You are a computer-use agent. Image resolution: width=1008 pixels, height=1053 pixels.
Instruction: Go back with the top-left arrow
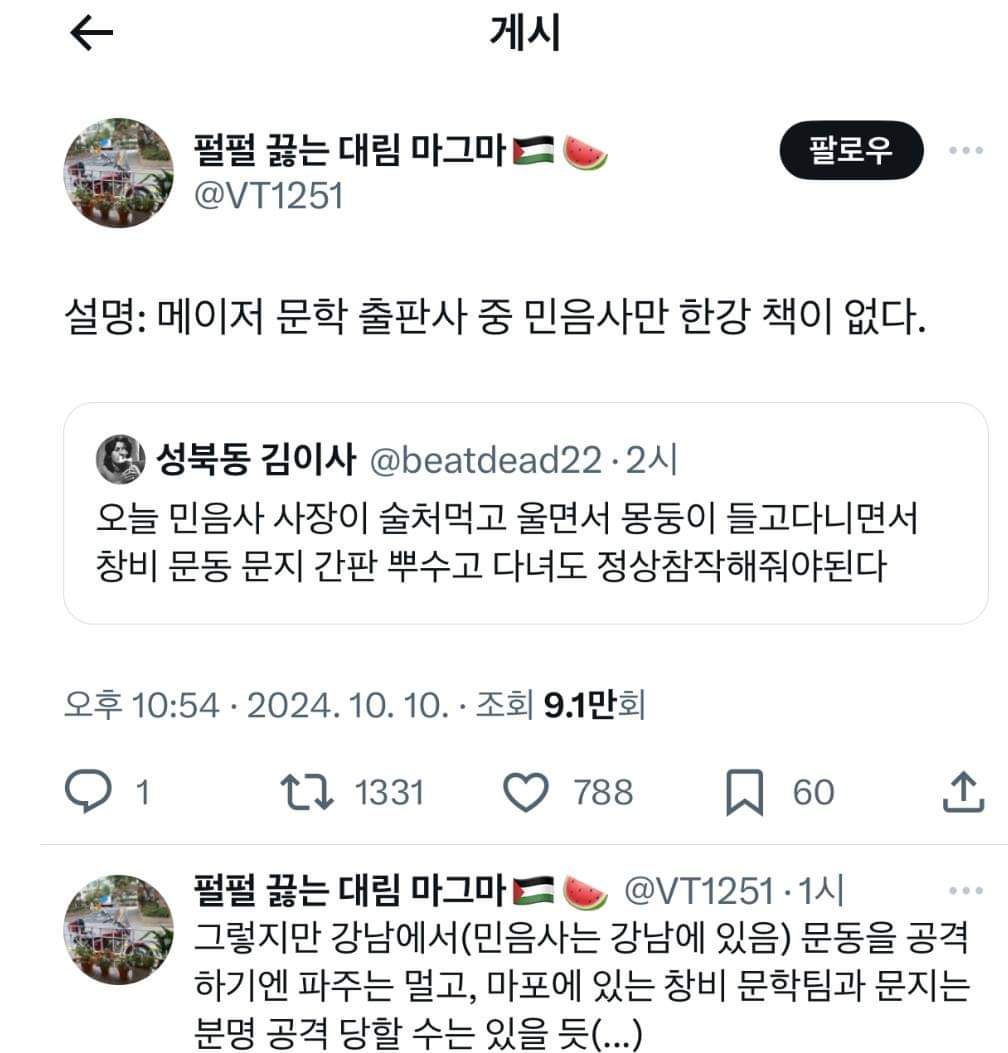pyautogui.click(x=91, y=33)
